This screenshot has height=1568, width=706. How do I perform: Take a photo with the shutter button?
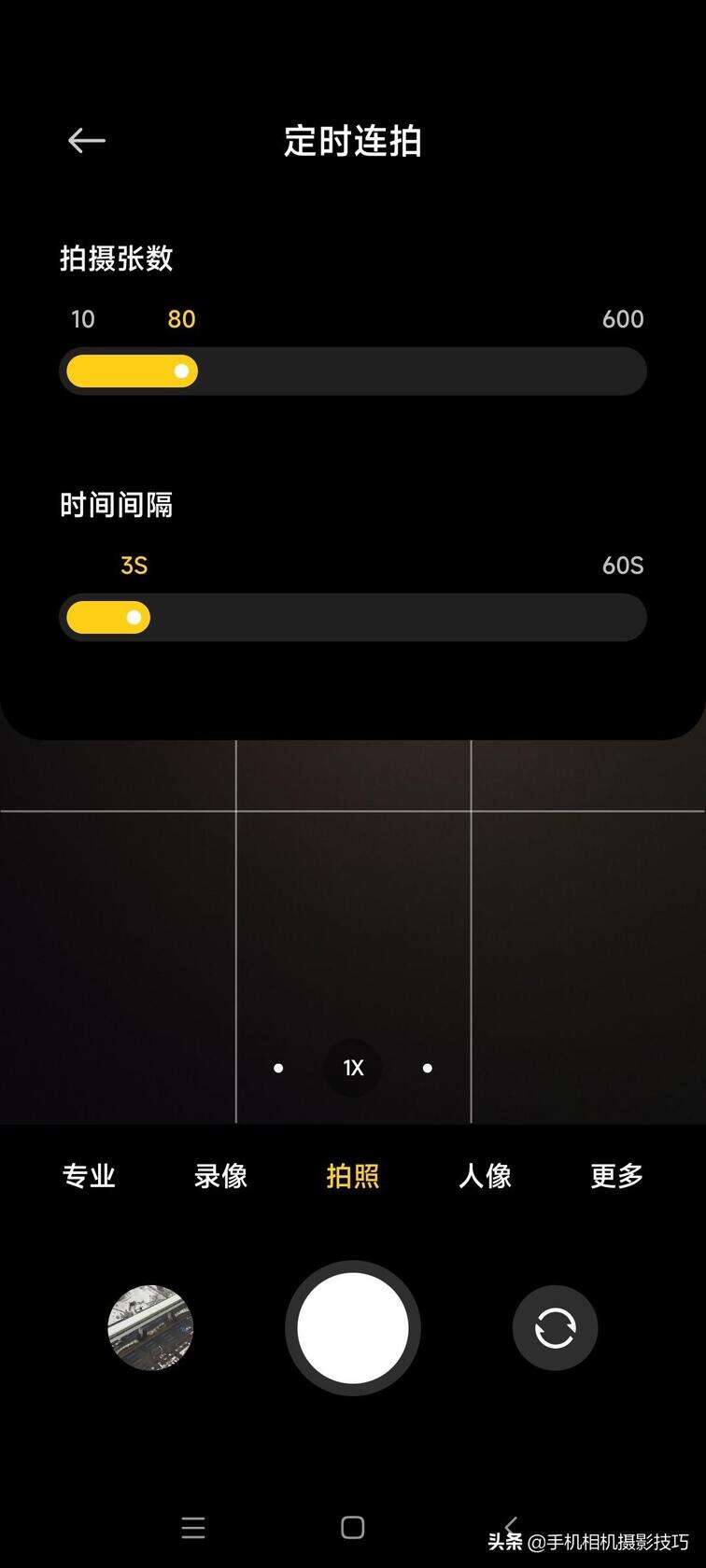coord(353,1328)
